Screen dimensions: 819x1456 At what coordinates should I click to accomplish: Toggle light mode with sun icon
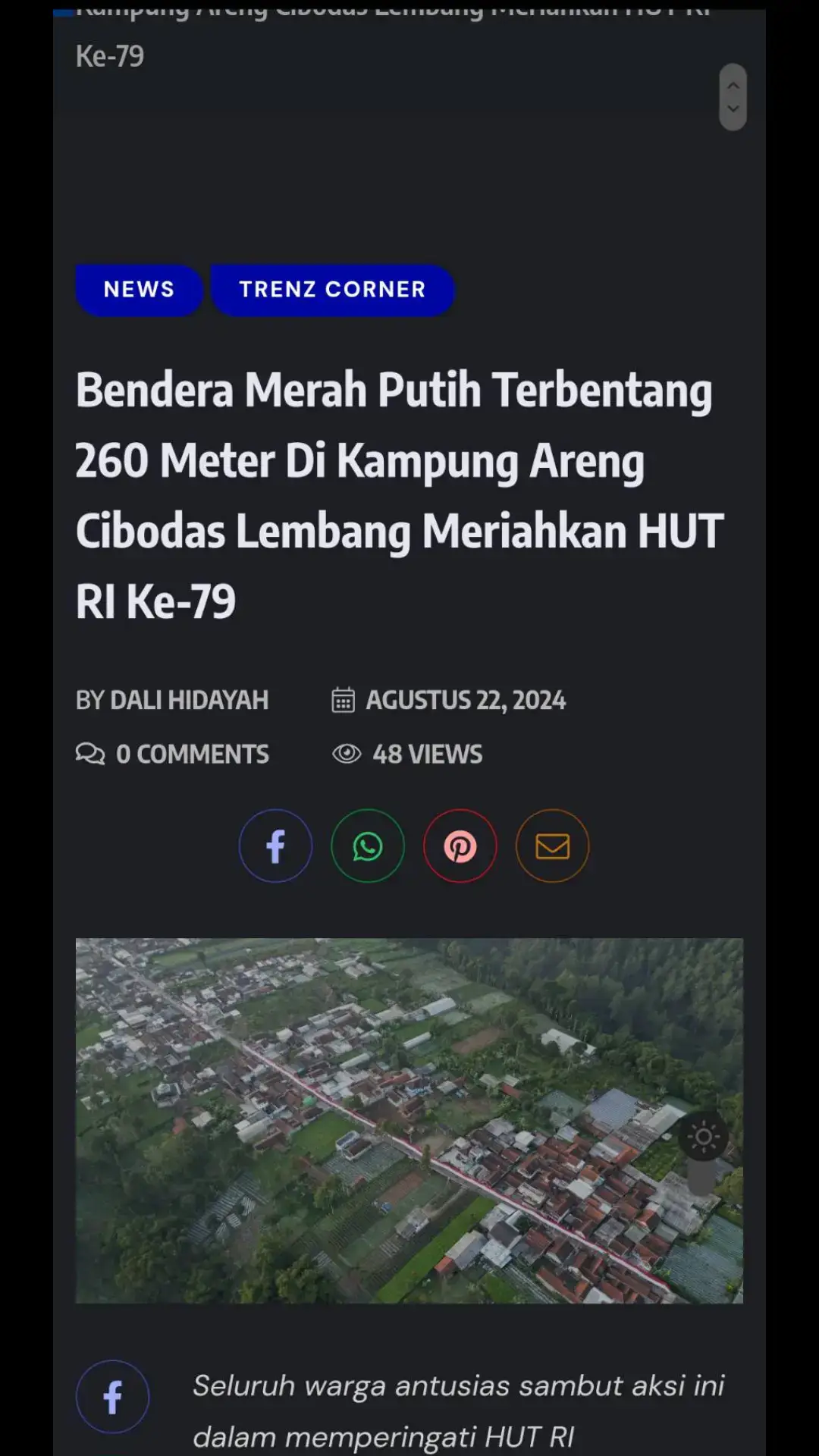click(x=703, y=1136)
